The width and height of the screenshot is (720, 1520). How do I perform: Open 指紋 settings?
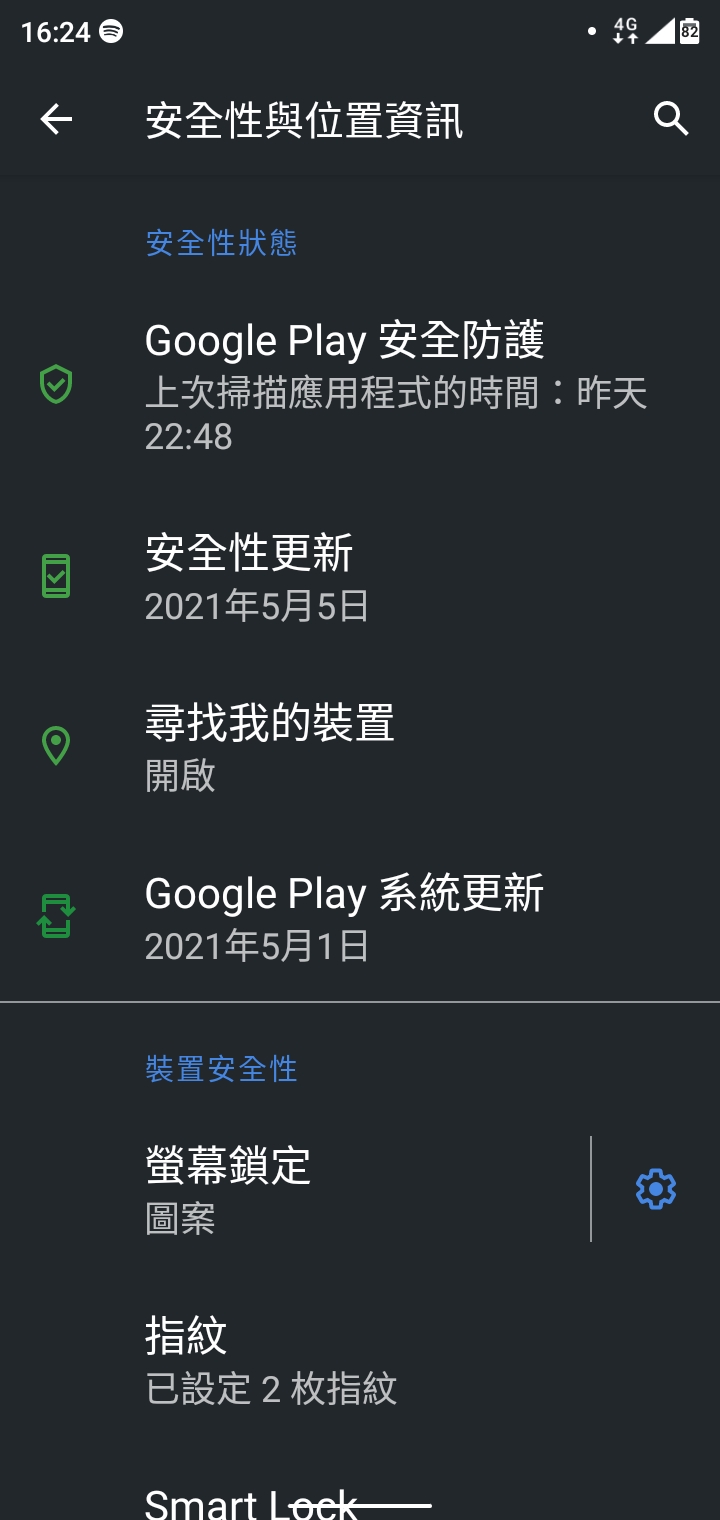360,1360
